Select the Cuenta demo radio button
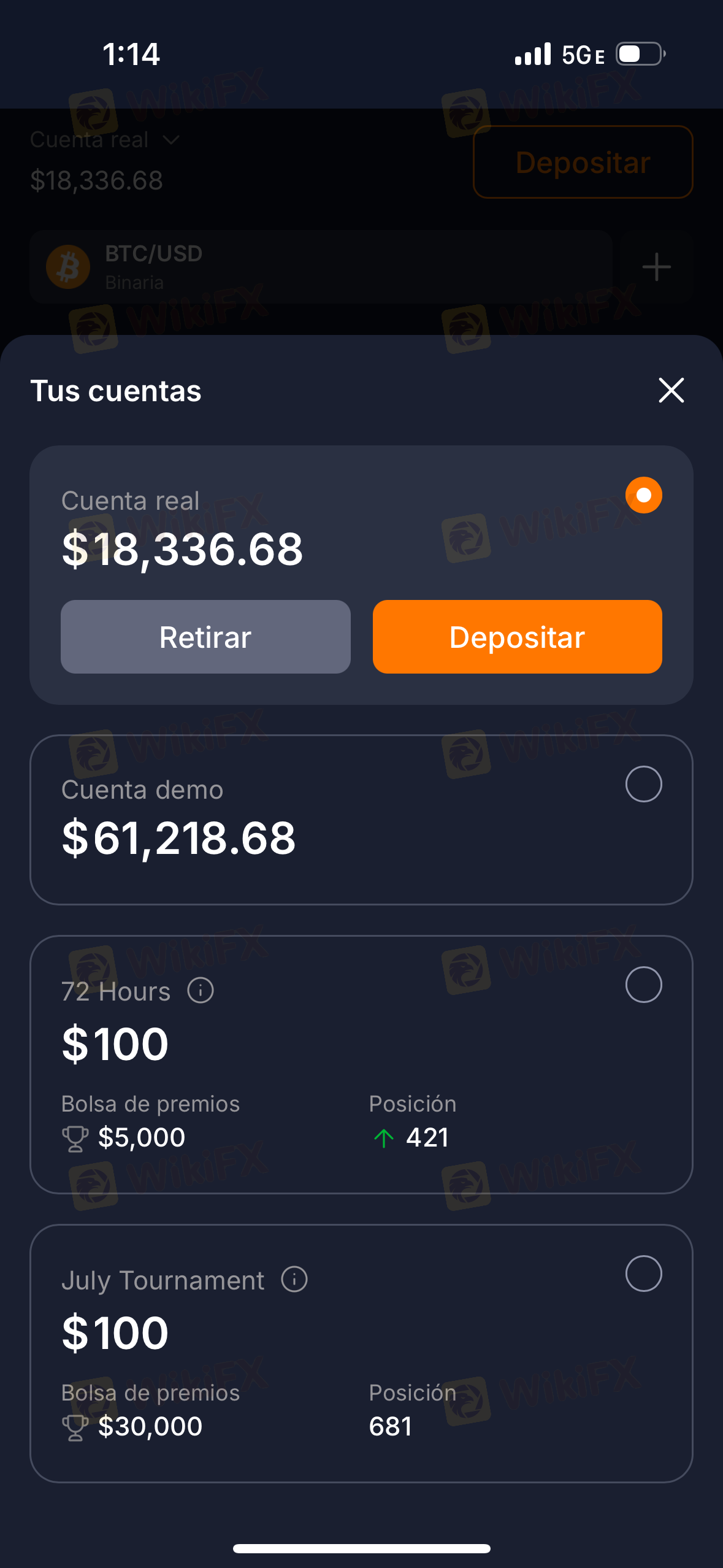 coord(643,784)
